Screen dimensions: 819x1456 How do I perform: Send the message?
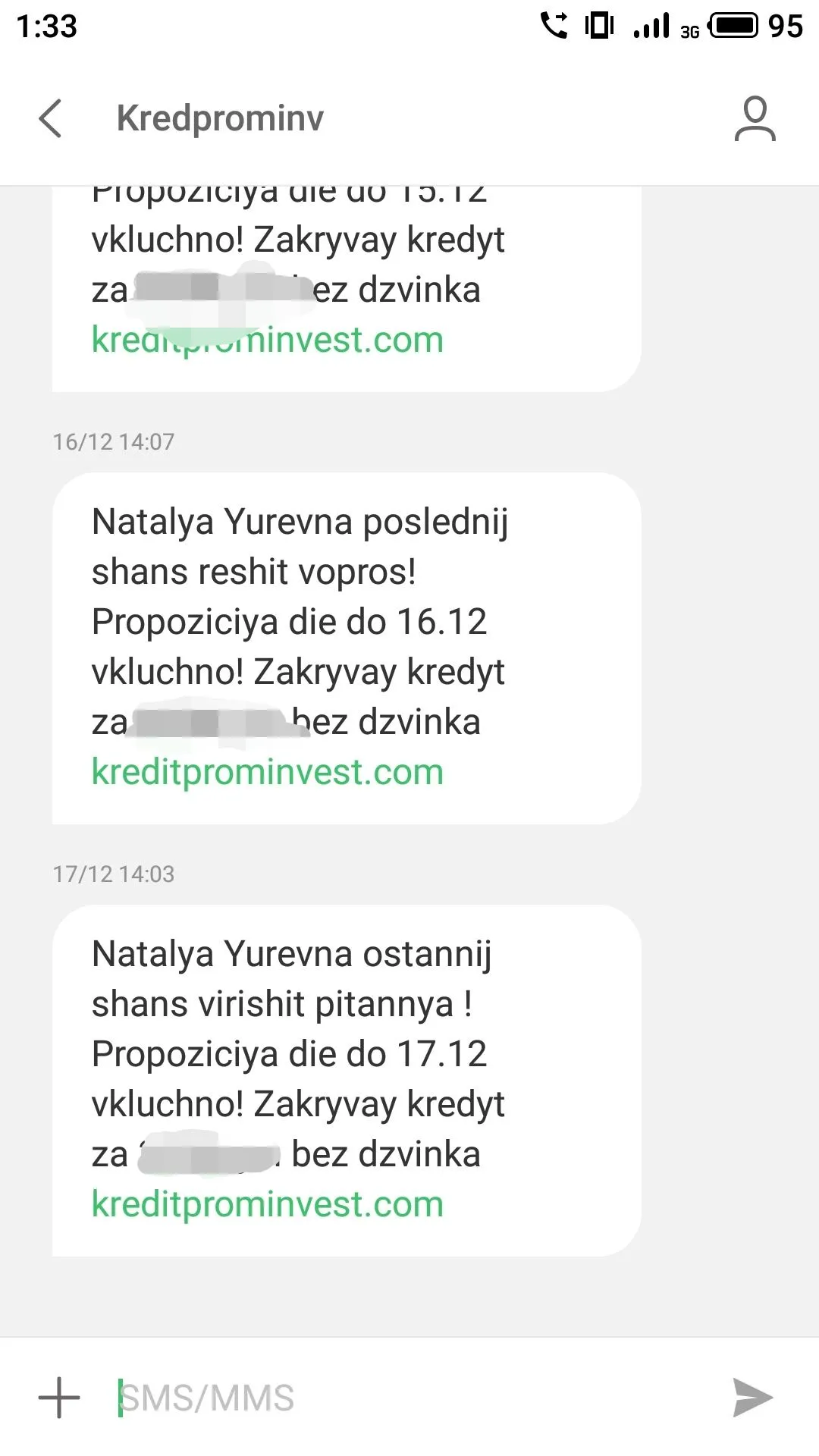click(752, 1397)
